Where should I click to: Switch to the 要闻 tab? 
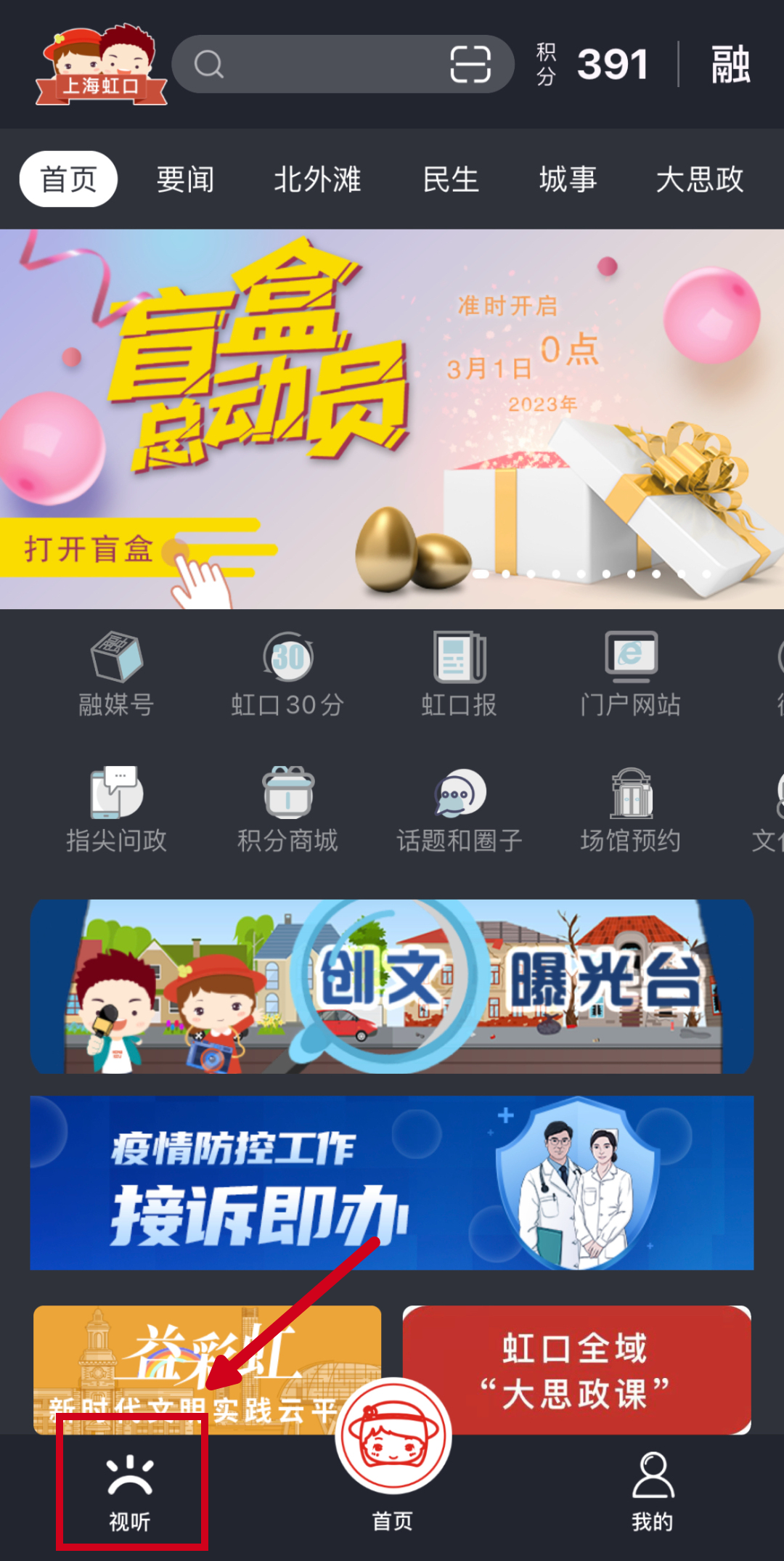(185, 179)
